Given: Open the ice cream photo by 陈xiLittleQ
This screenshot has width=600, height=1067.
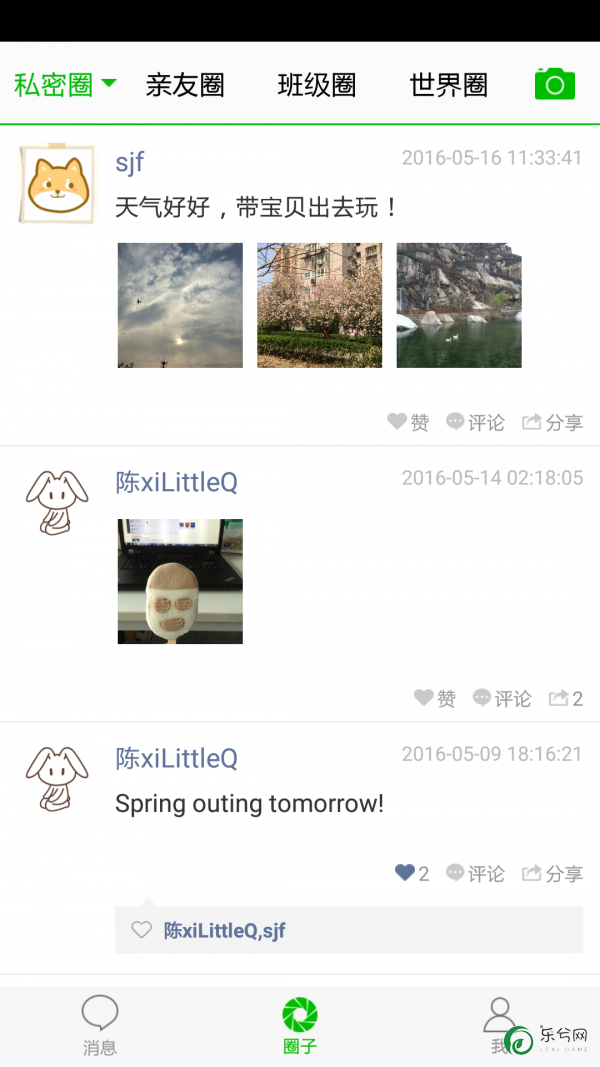Looking at the screenshot, I should [x=180, y=581].
